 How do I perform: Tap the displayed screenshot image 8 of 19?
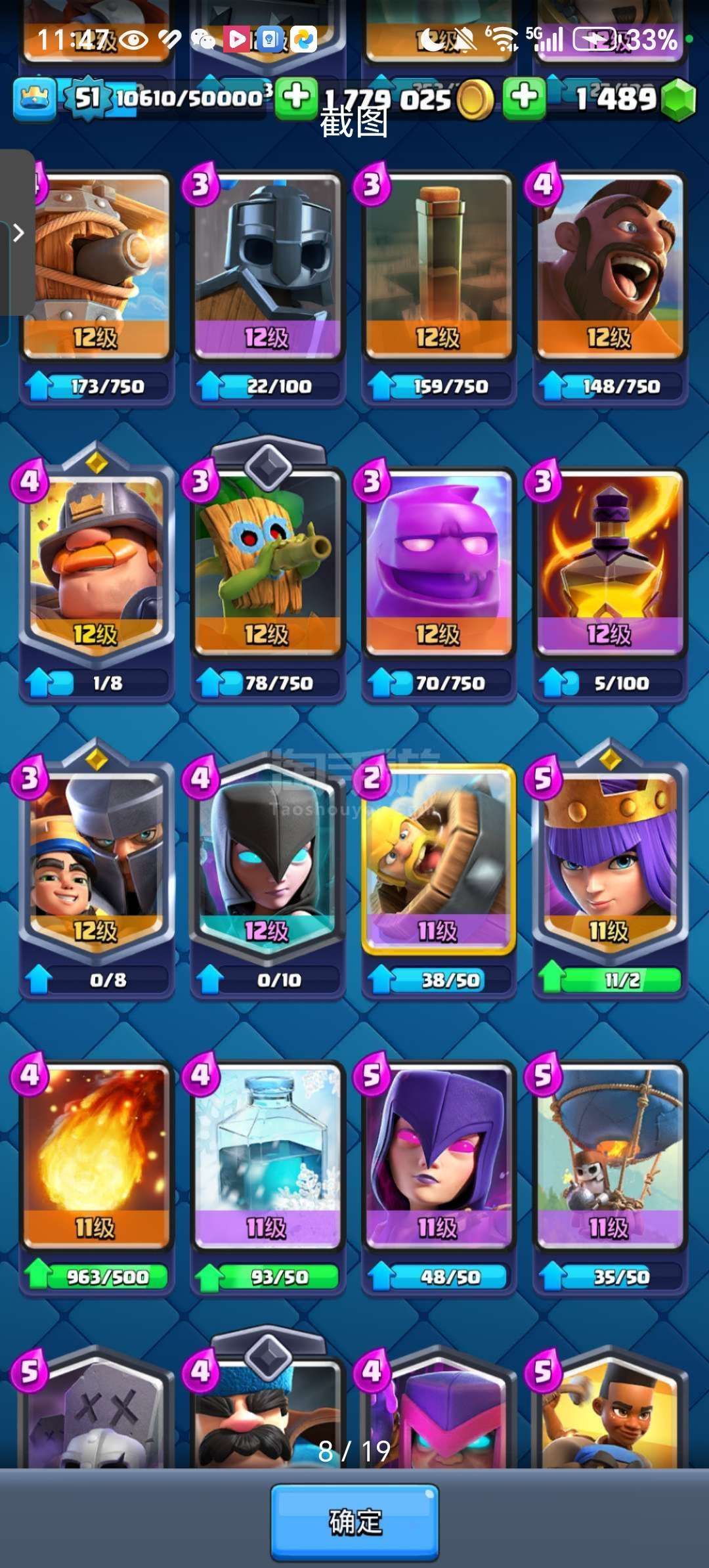354,734
